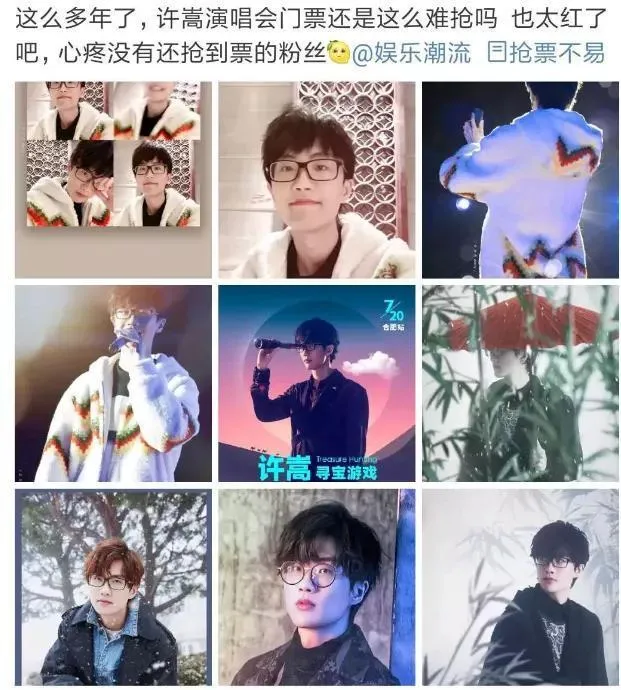The width and height of the screenshot is (621, 690).
Task: View the photo singing into a microphone
Action: pos(113,383)
